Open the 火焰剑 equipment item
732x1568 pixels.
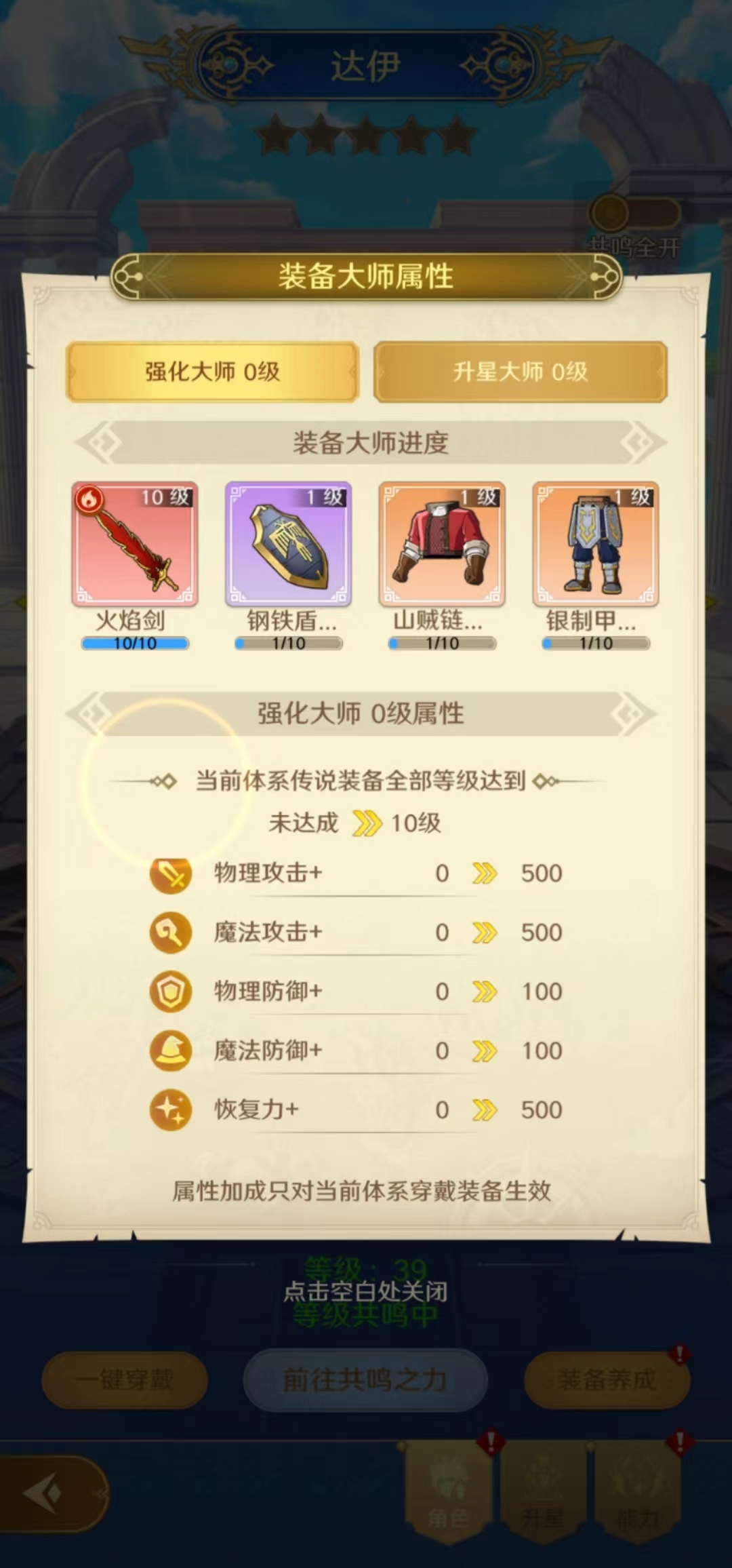point(135,545)
